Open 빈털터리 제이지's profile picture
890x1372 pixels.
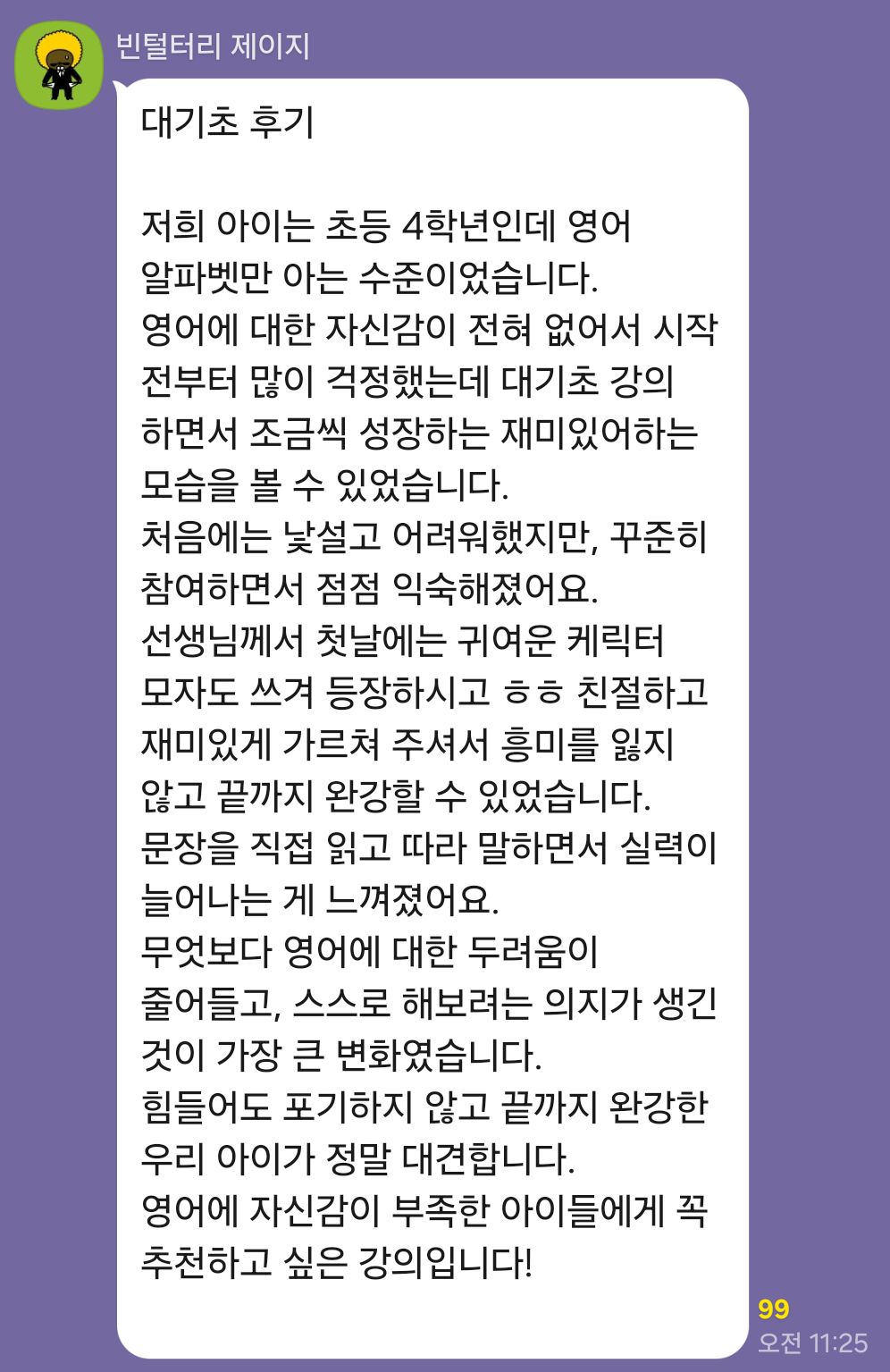[59, 64]
